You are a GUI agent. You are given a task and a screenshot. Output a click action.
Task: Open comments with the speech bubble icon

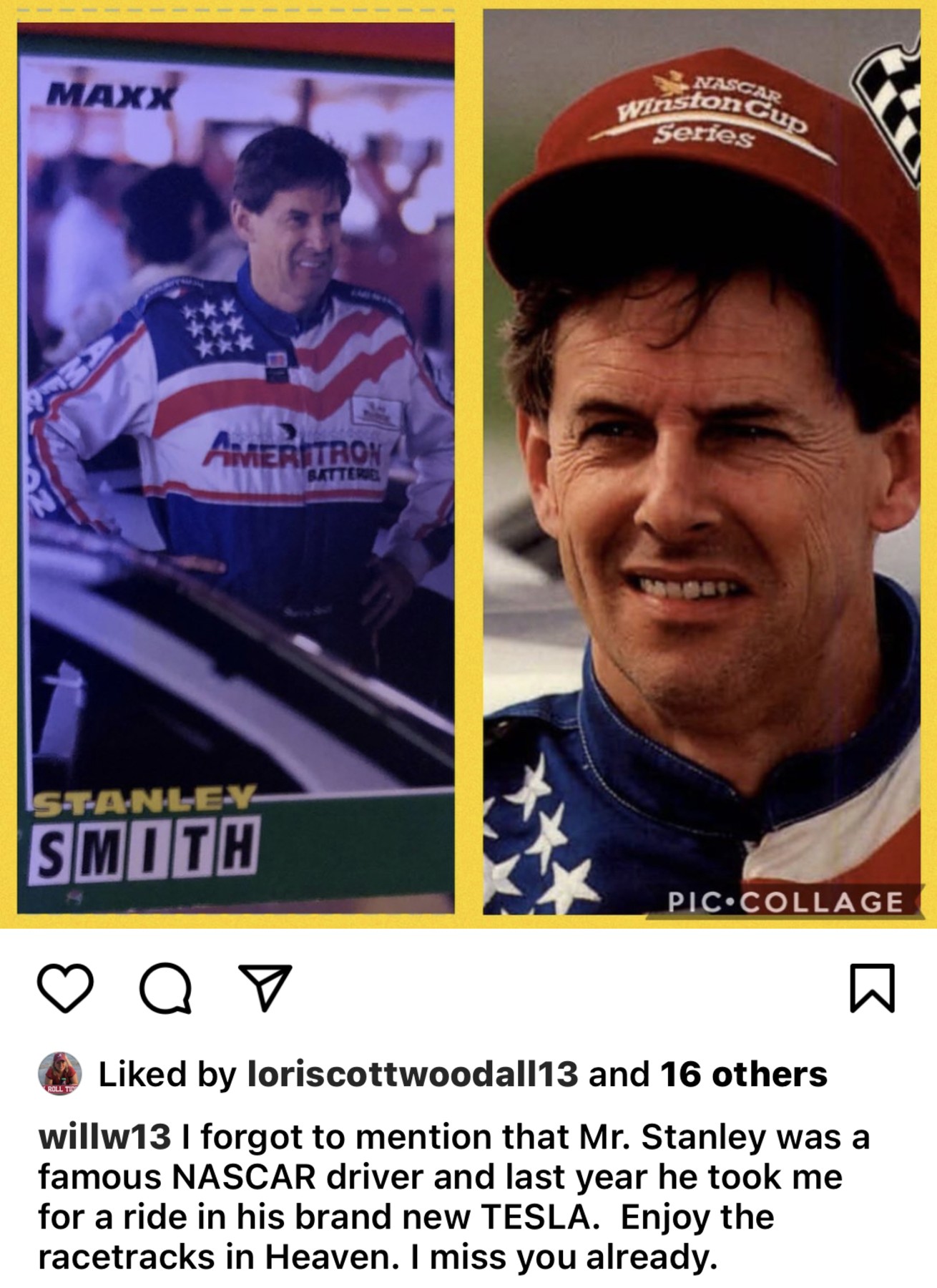166,988
